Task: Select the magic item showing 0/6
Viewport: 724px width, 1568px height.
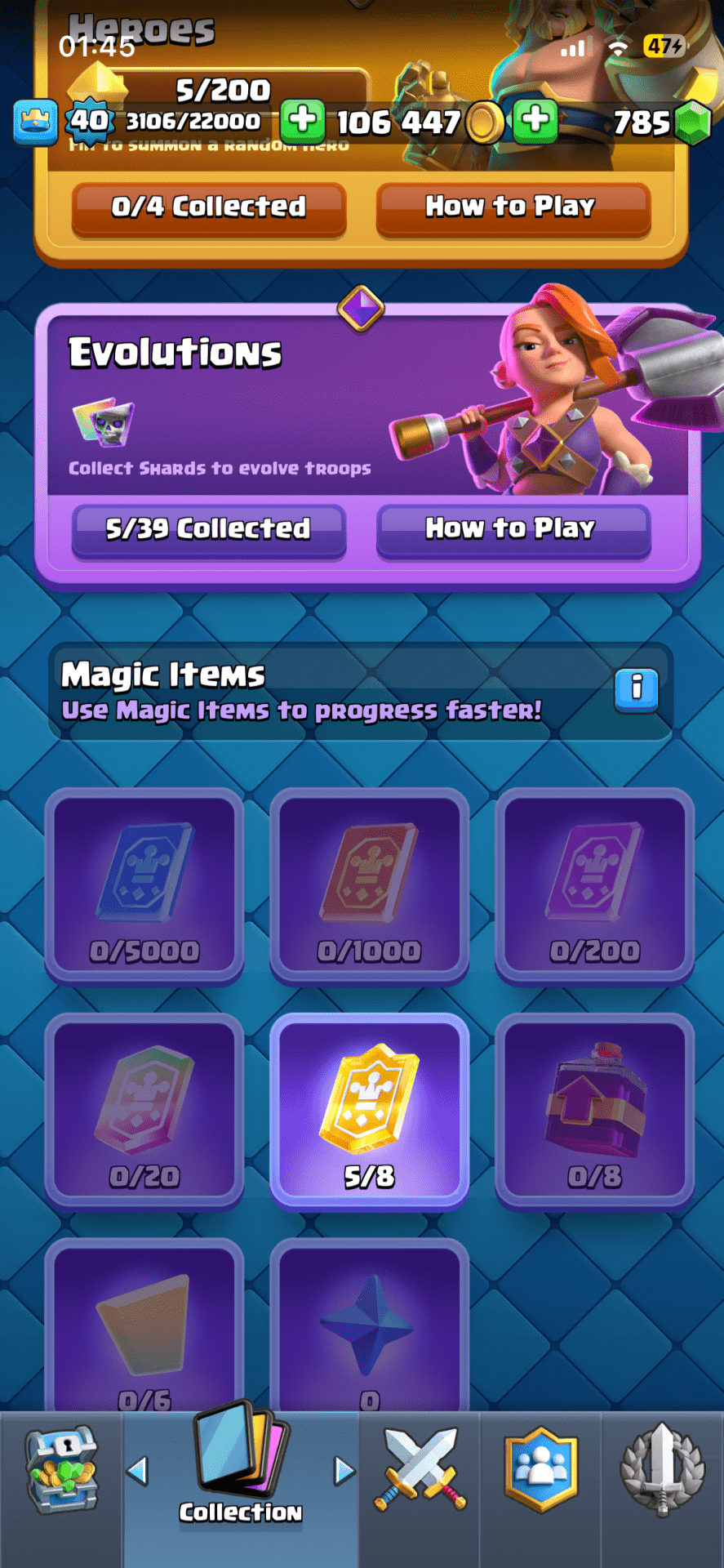Action: pyautogui.click(x=144, y=1327)
